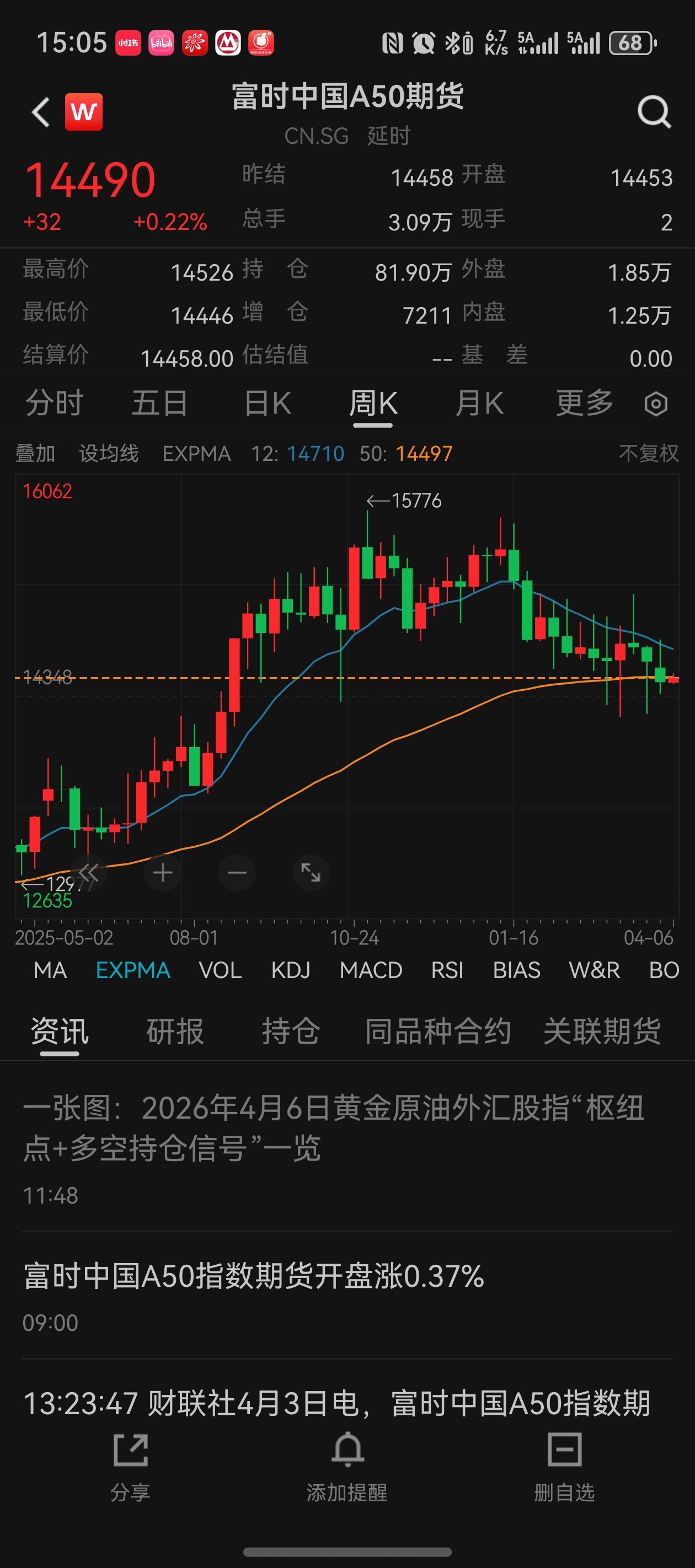The image size is (695, 1568).
Task: Select the 日K chart tab
Action: point(268,403)
